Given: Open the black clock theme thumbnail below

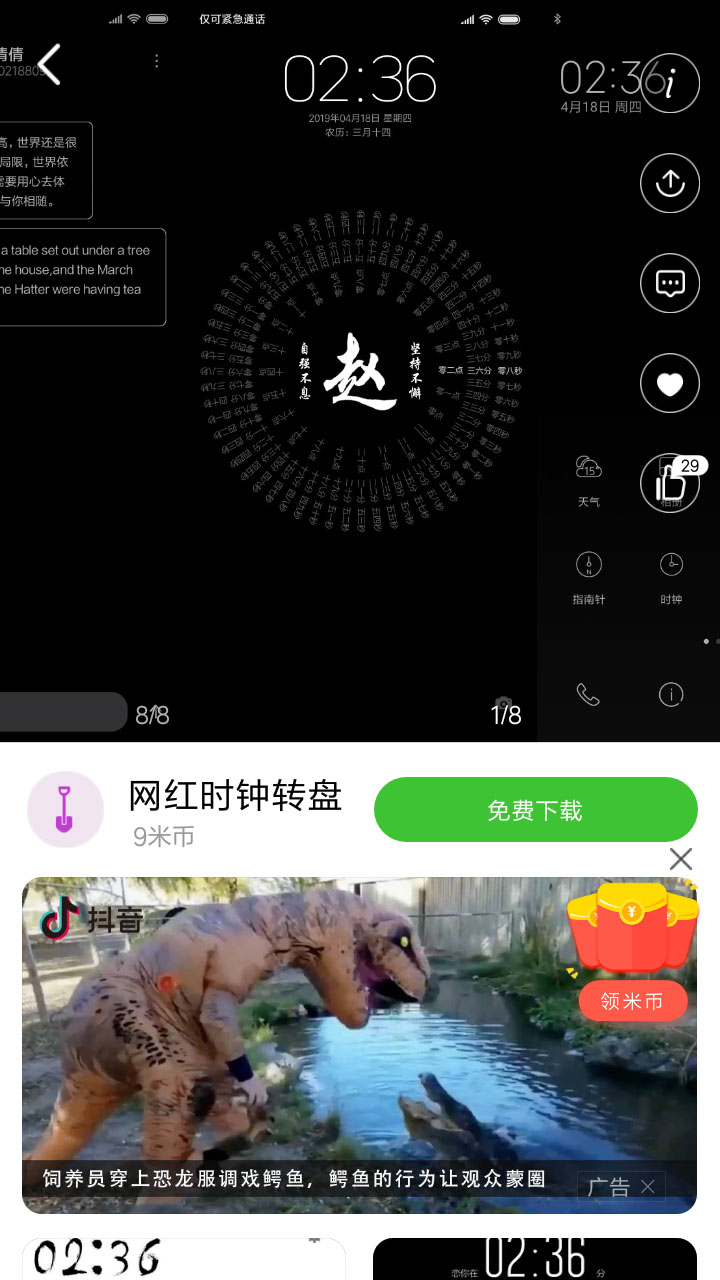Looking at the screenshot, I should (534, 1259).
